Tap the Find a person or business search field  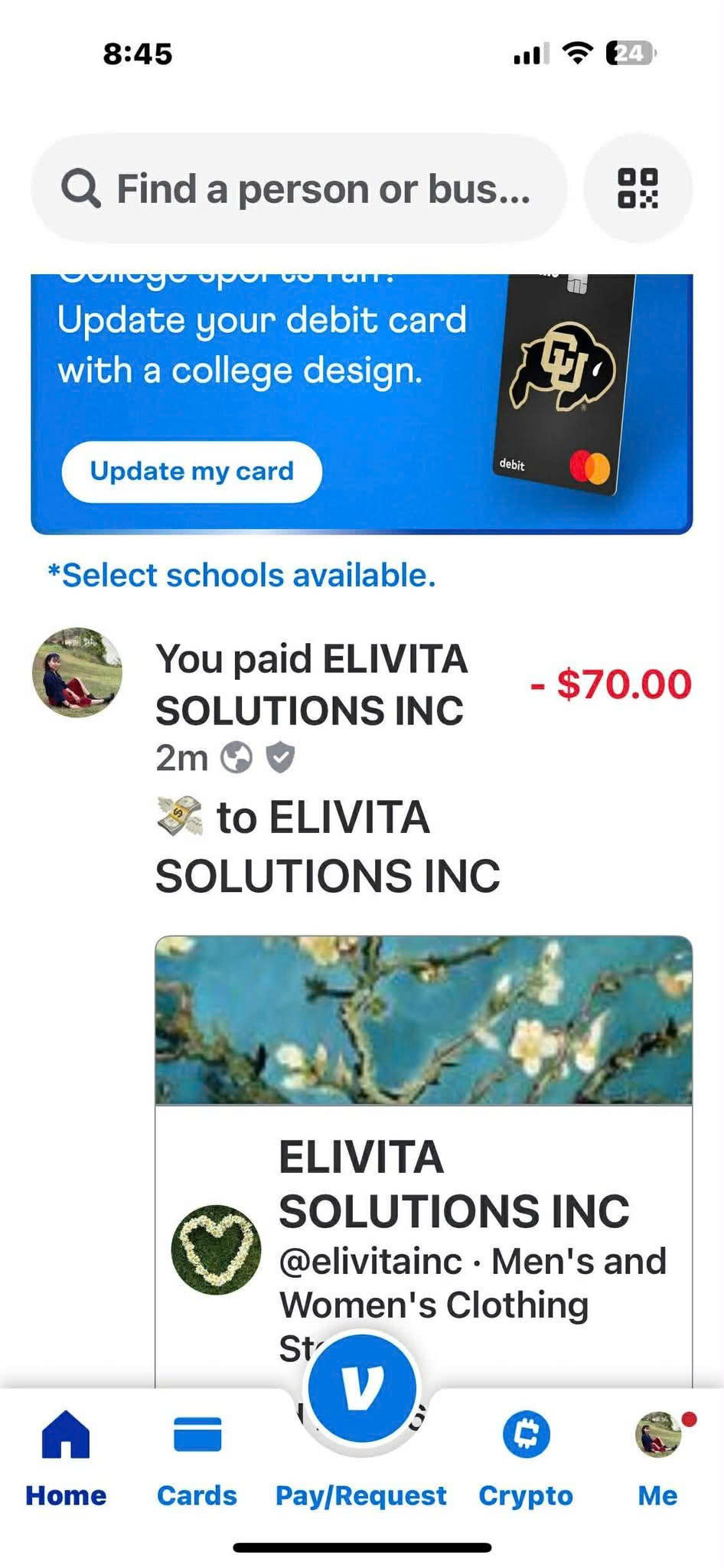pos(298,188)
